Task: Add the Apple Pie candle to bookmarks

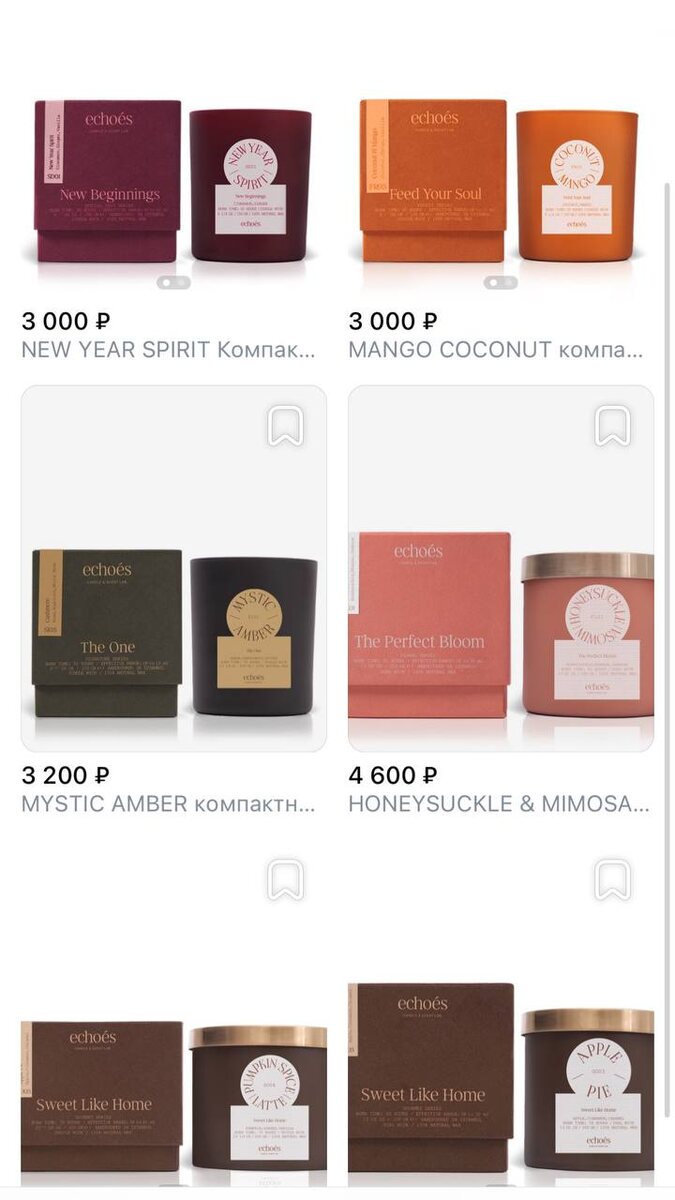Action: click(x=612, y=880)
